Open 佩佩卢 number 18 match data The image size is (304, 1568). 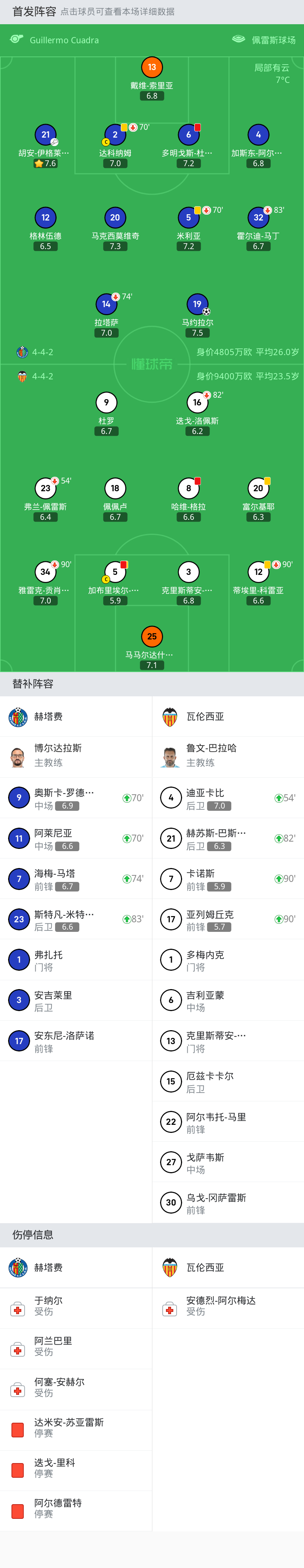tap(115, 488)
